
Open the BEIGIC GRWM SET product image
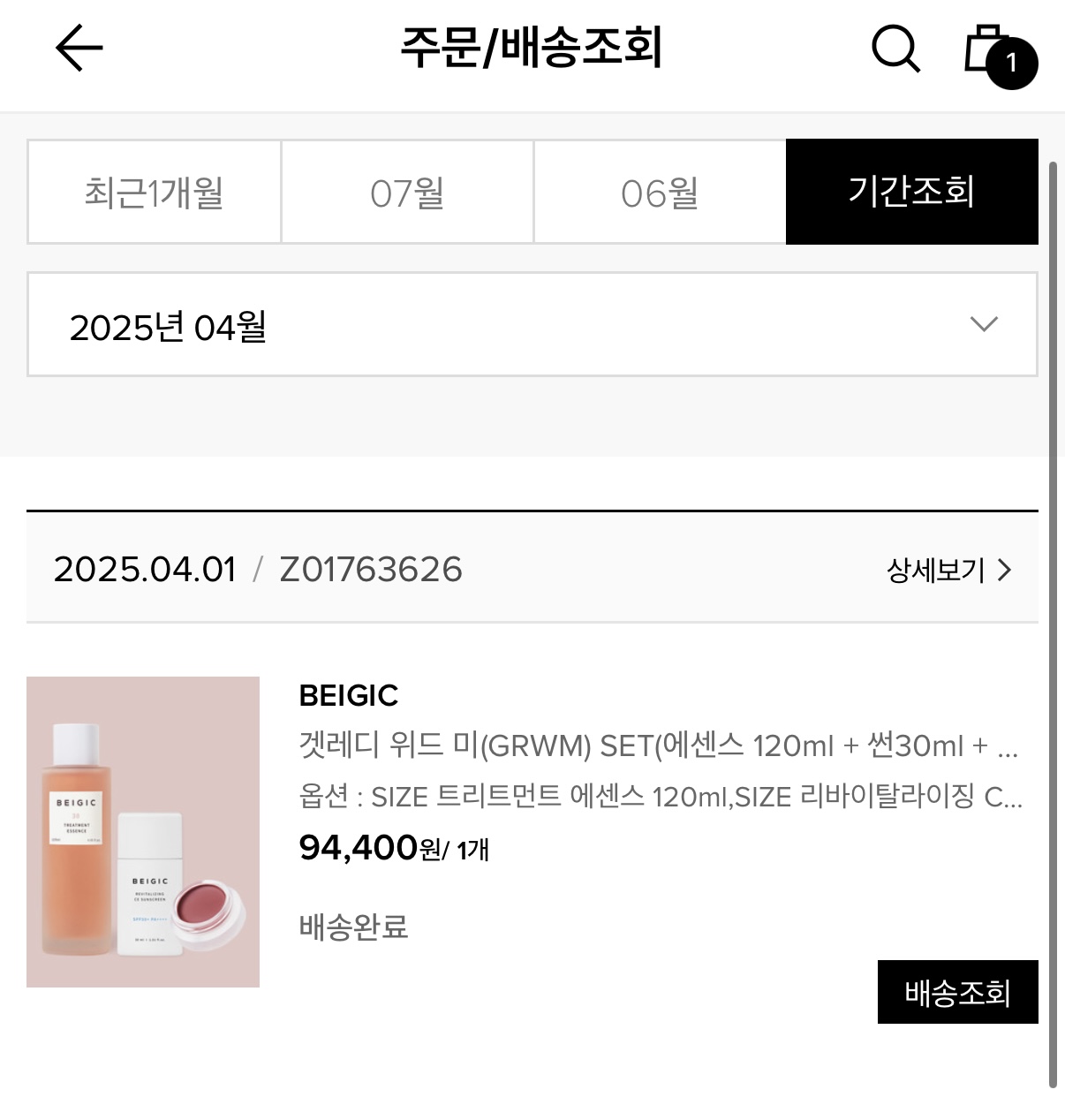coord(143,831)
